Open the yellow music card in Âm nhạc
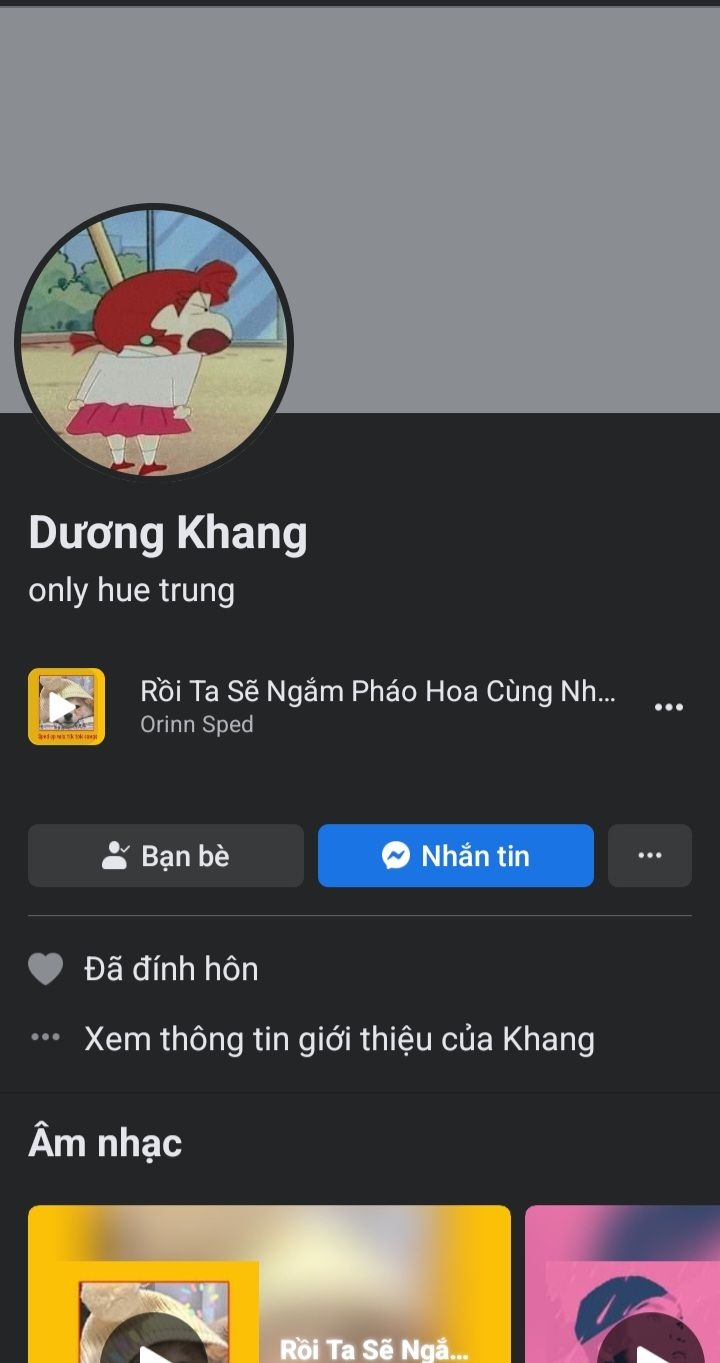The height and width of the screenshot is (1363, 720). point(269,1284)
